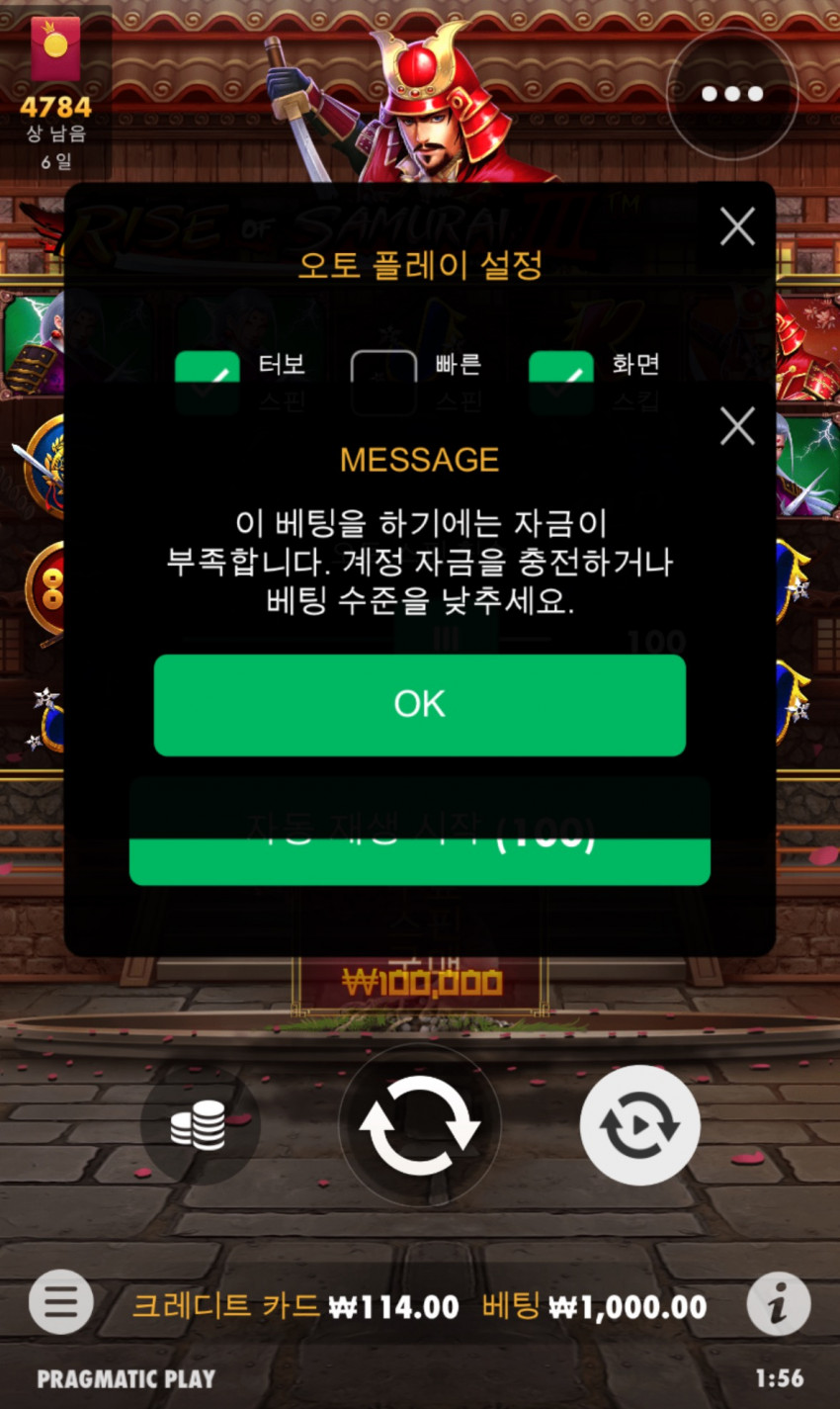The width and height of the screenshot is (840, 1409).
Task: Toggle the 화면 스킵 checkbox
Action: click(x=560, y=381)
